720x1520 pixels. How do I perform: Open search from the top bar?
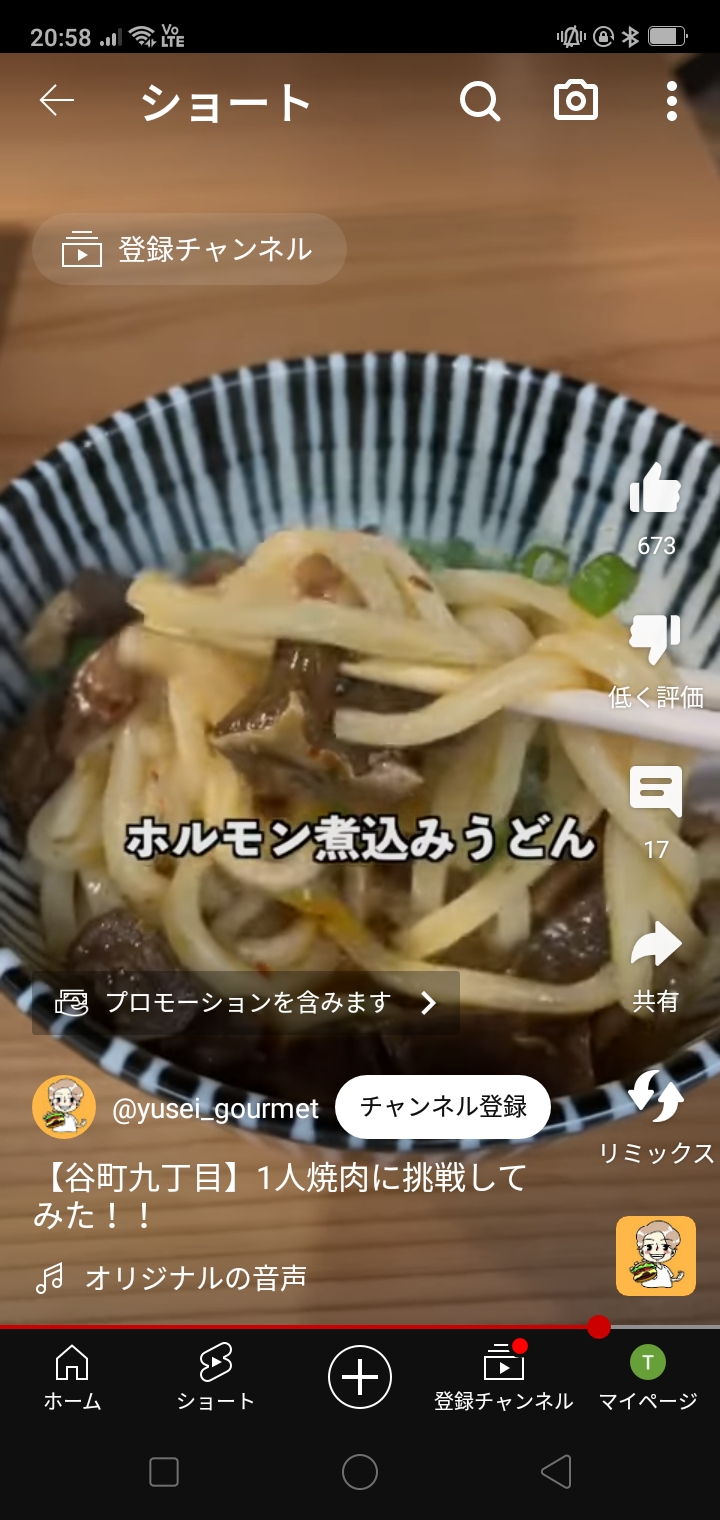point(480,101)
